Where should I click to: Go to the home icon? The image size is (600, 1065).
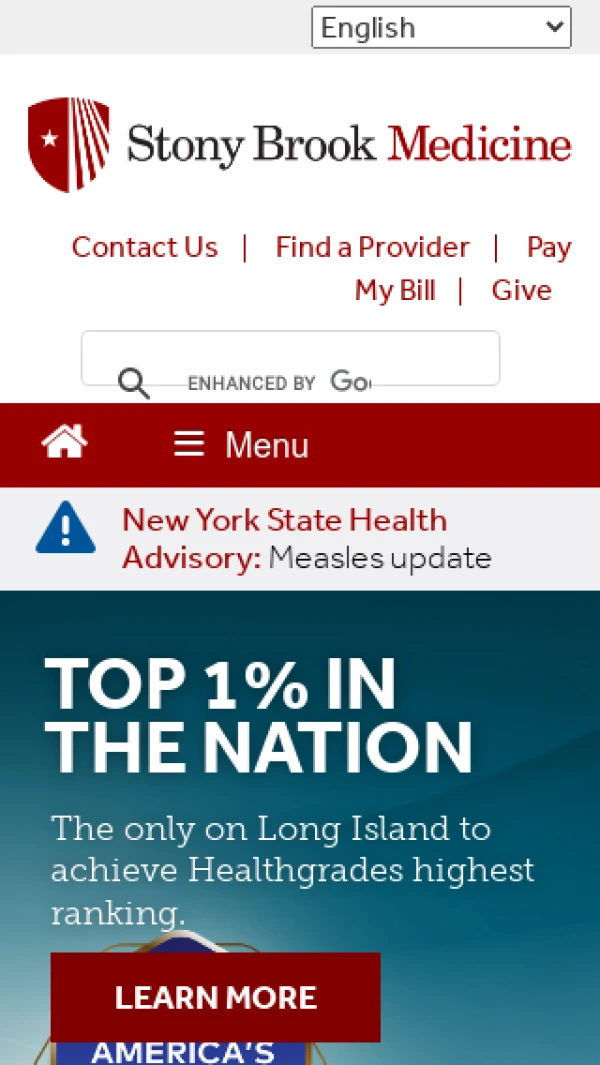64,443
